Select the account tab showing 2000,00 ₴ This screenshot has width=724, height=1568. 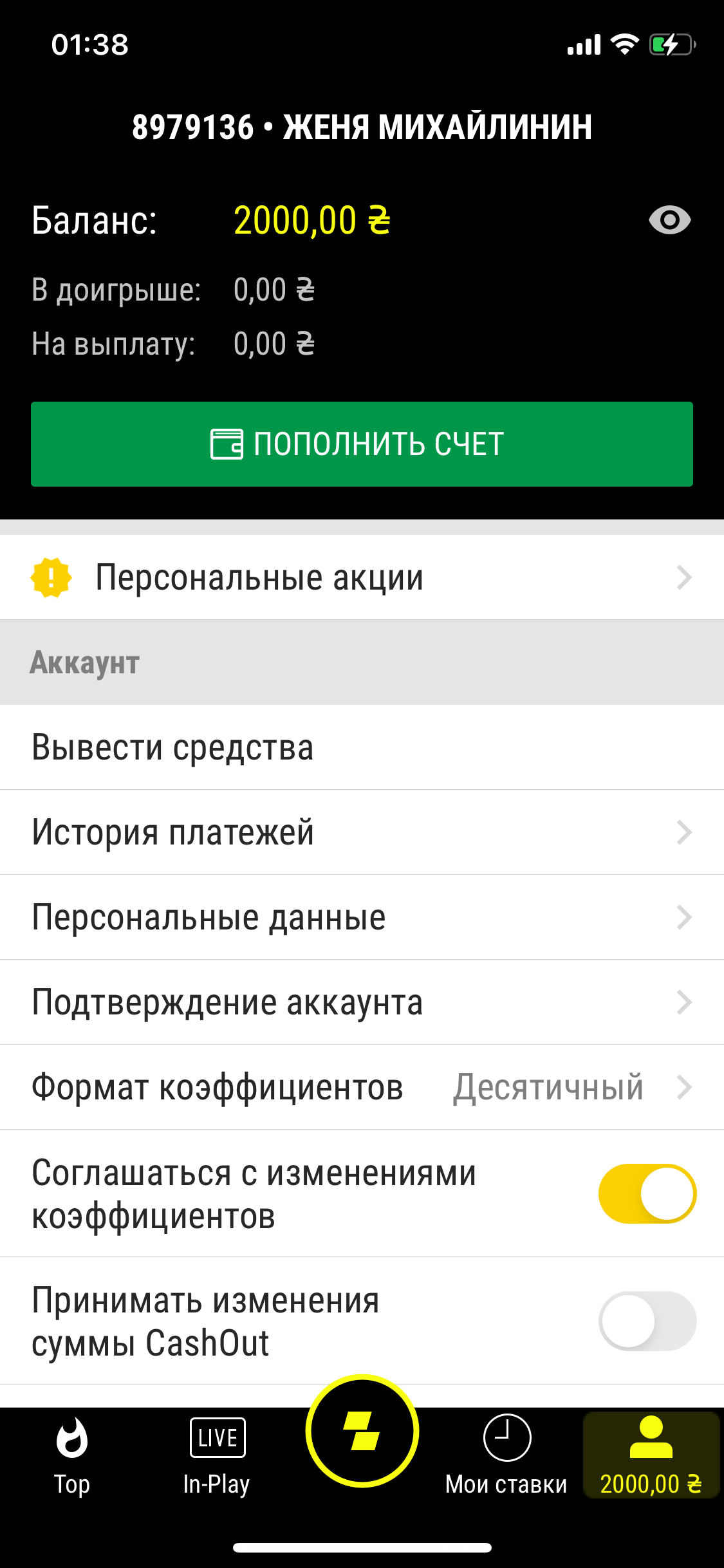pos(651,1456)
